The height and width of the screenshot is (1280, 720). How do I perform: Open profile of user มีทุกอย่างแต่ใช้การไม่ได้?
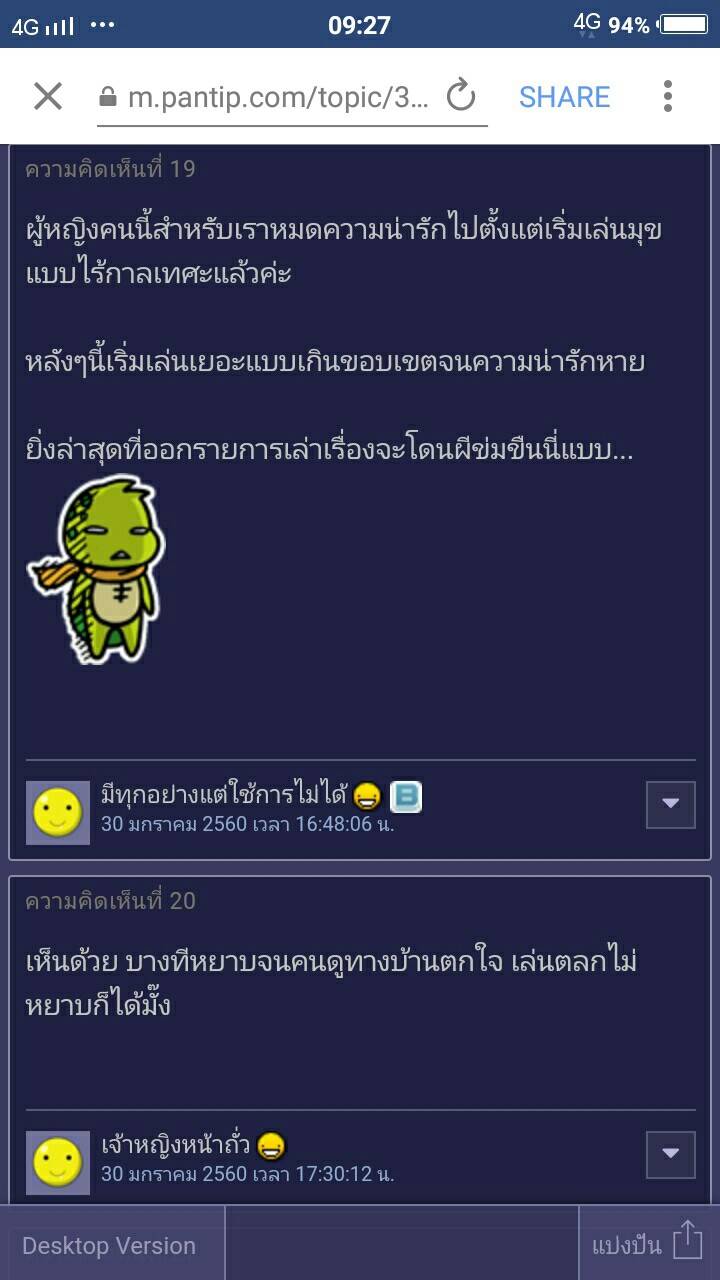(x=224, y=796)
